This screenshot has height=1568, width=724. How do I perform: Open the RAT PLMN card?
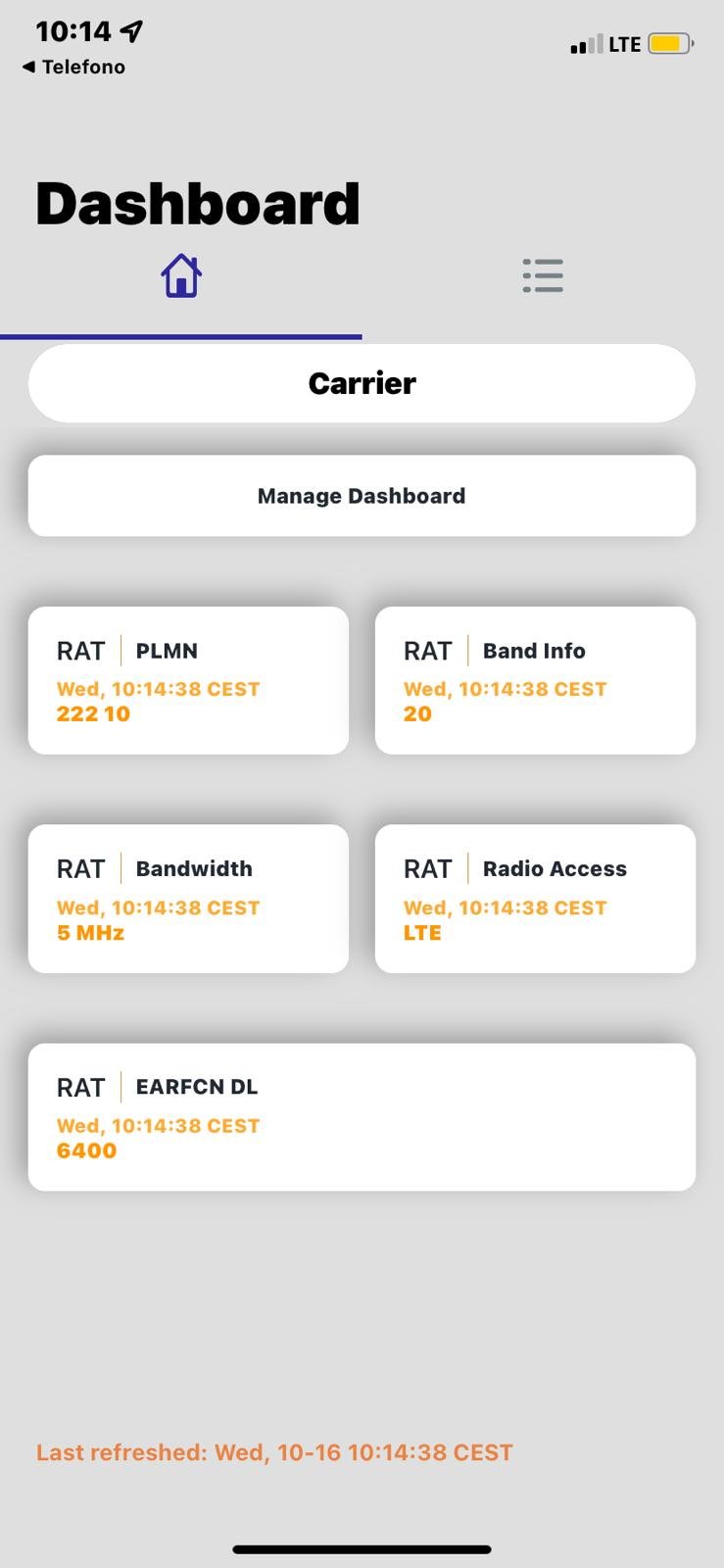188,680
